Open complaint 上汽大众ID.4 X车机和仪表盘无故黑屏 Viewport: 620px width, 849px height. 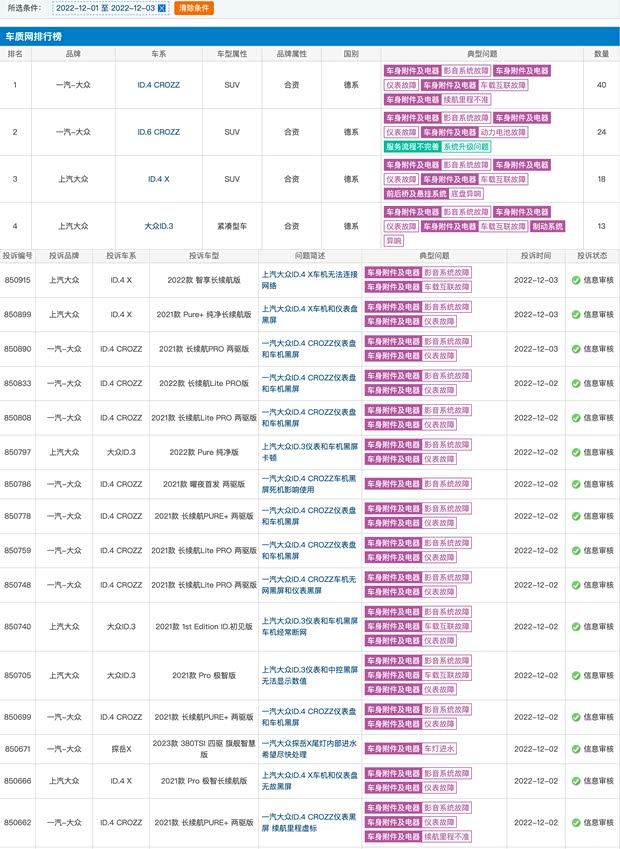tap(308, 782)
